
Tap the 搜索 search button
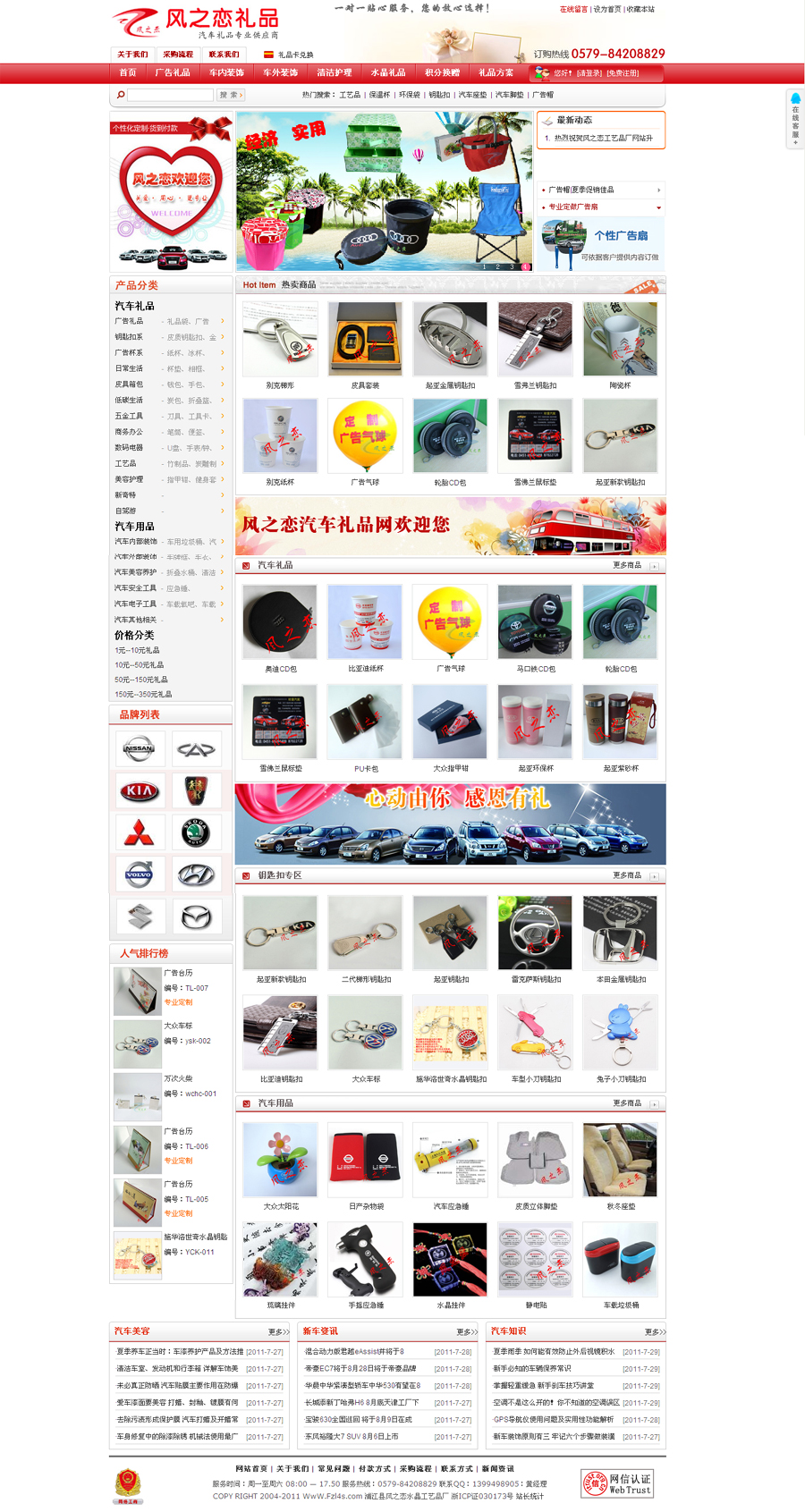(231, 95)
